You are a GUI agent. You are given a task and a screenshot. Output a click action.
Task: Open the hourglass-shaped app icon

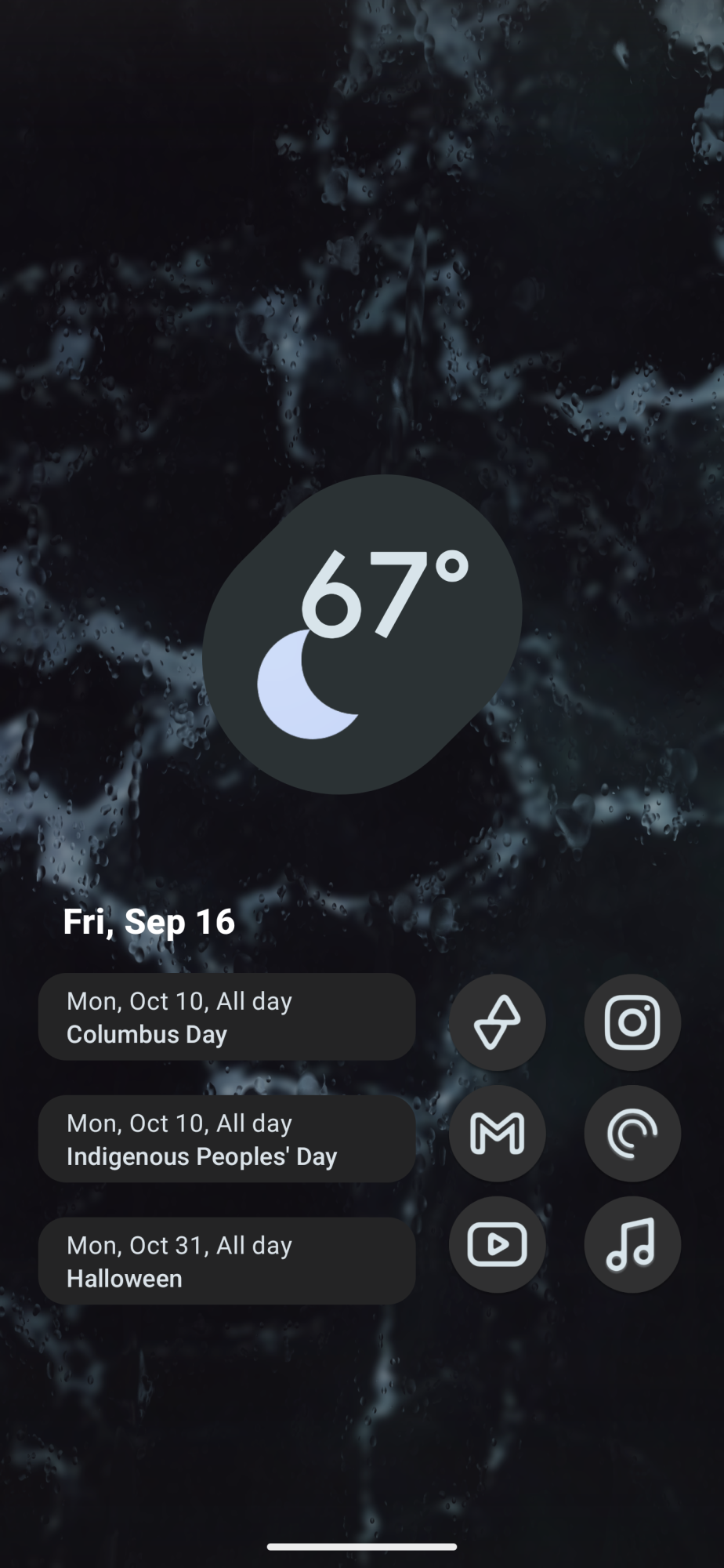pos(497,1022)
